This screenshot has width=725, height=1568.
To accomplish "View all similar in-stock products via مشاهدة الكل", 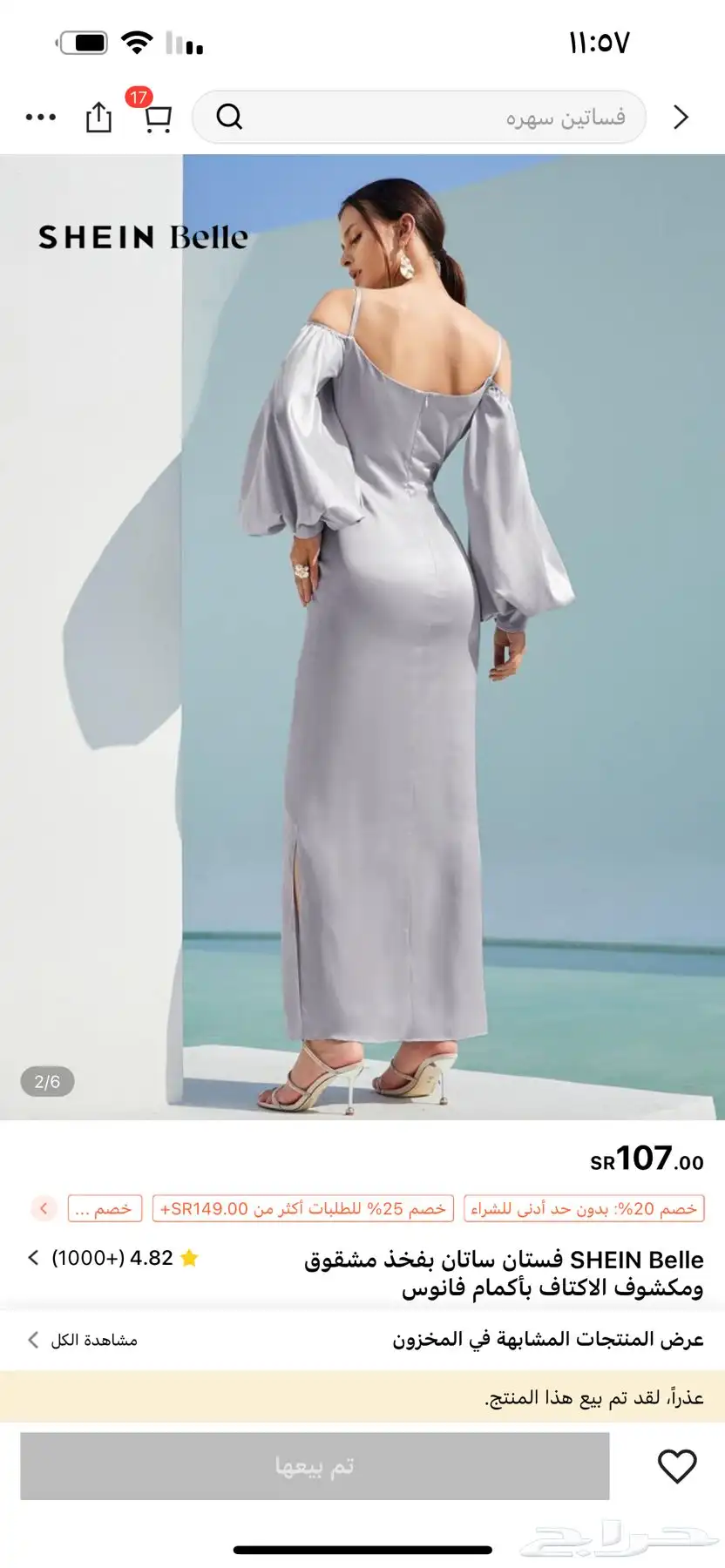I will pos(83,1340).
